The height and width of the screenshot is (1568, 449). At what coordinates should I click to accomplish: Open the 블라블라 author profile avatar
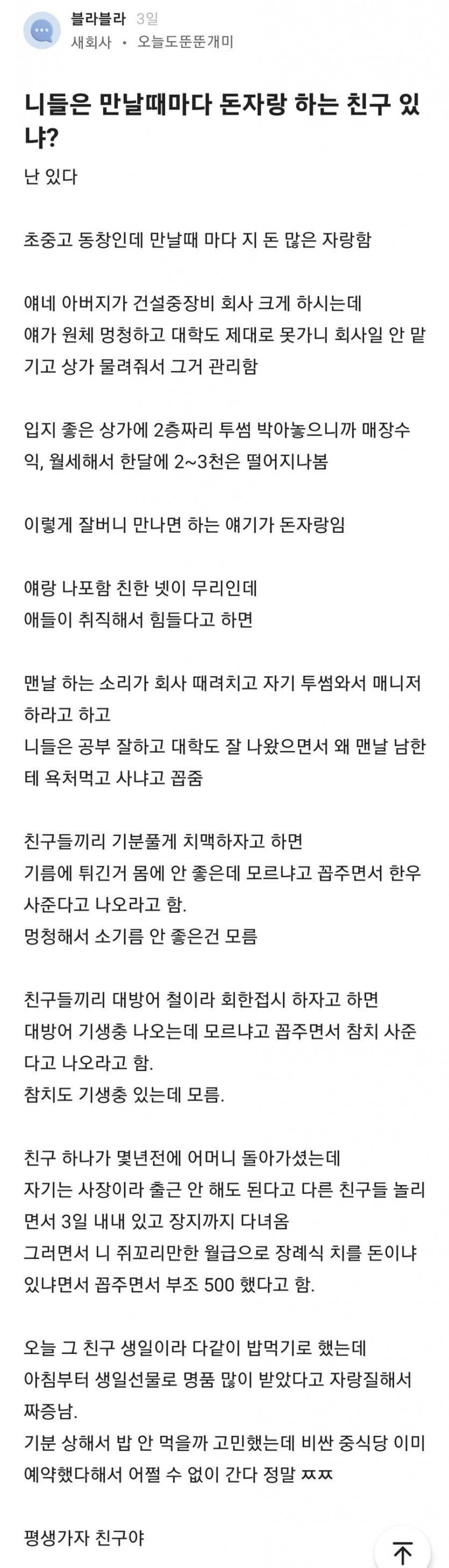coord(42,31)
